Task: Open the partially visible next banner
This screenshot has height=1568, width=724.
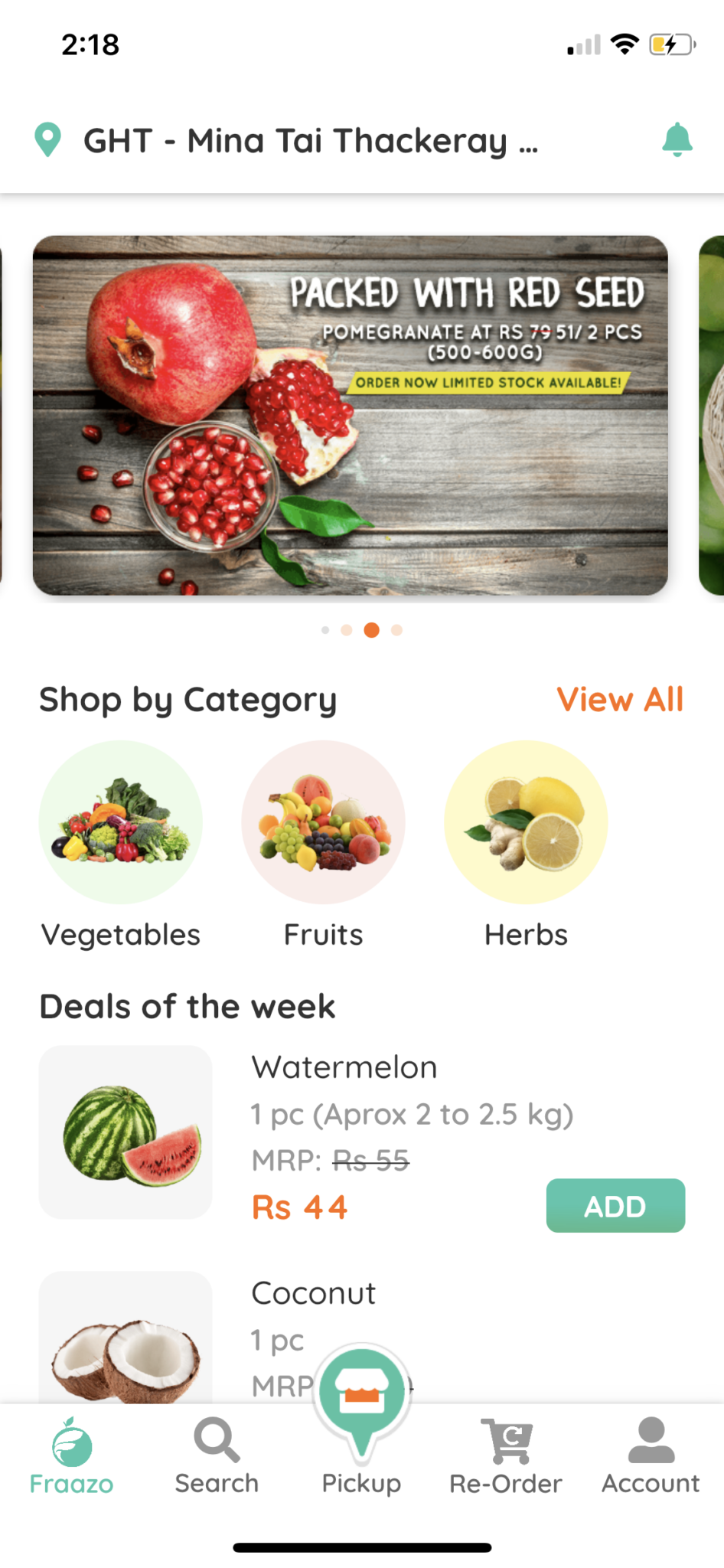Action: (x=710, y=413)
